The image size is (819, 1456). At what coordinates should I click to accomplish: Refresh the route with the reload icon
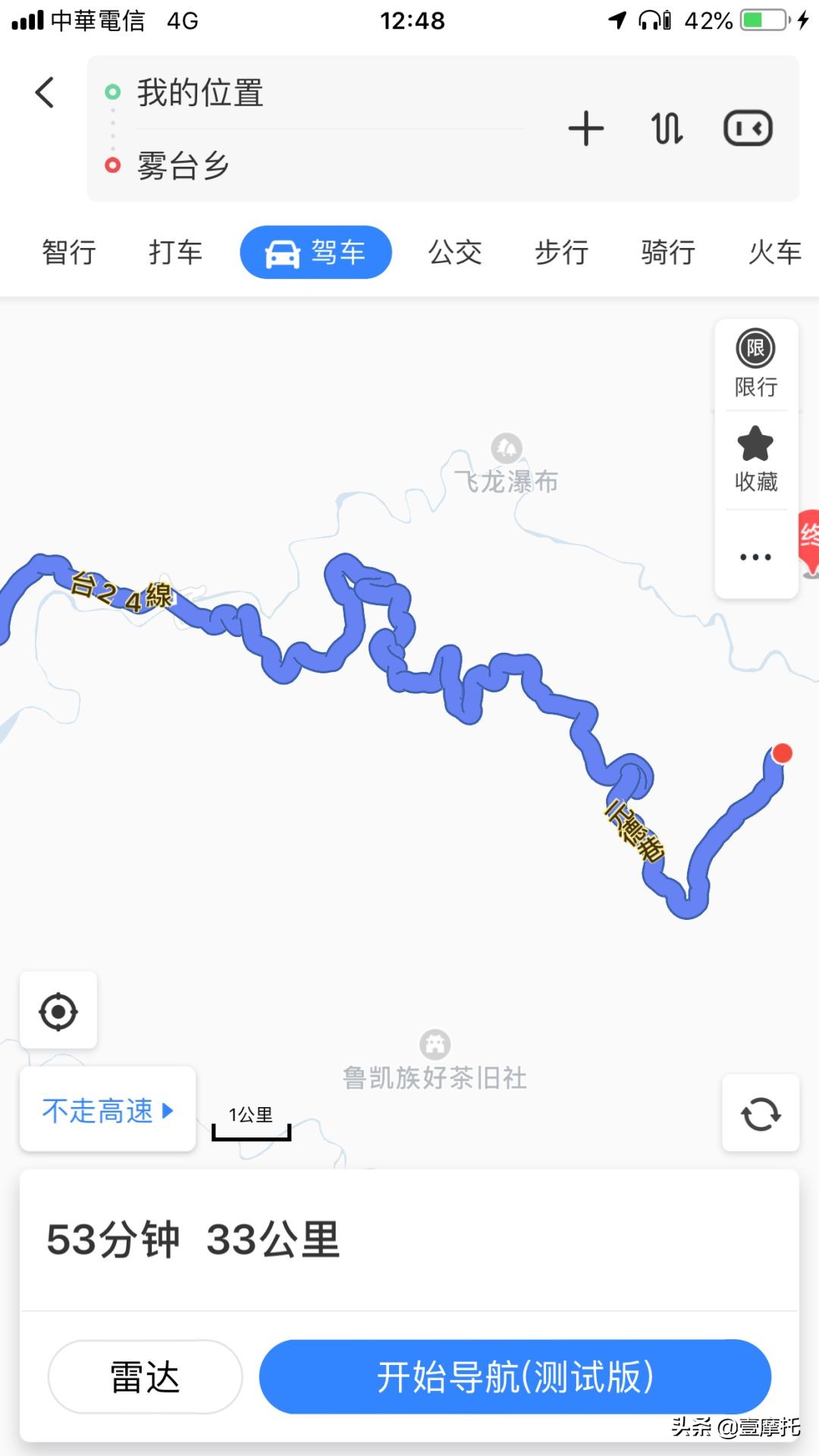pos(761,1112)
